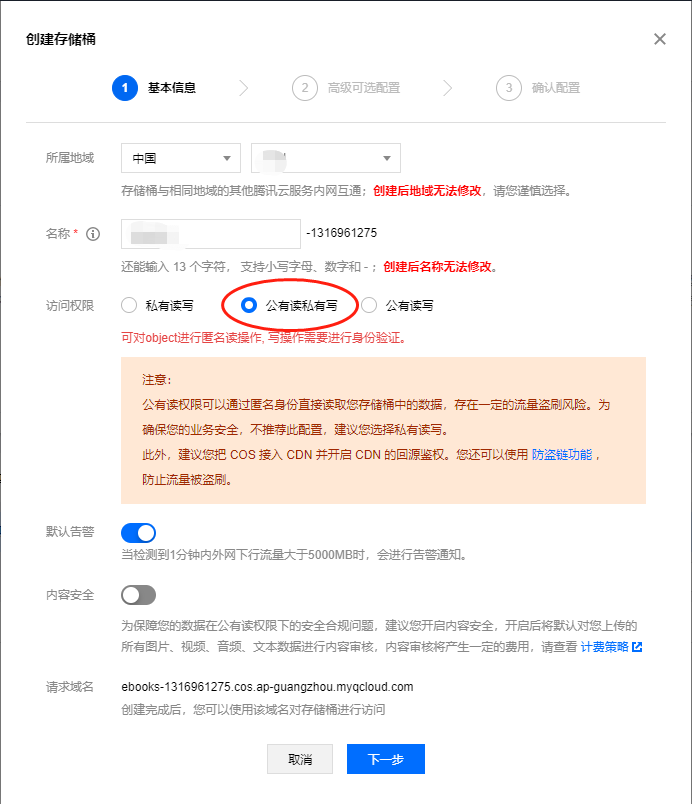Close the 创建存储桶 dialog
The image size is (692, 804).
[659, 39]
